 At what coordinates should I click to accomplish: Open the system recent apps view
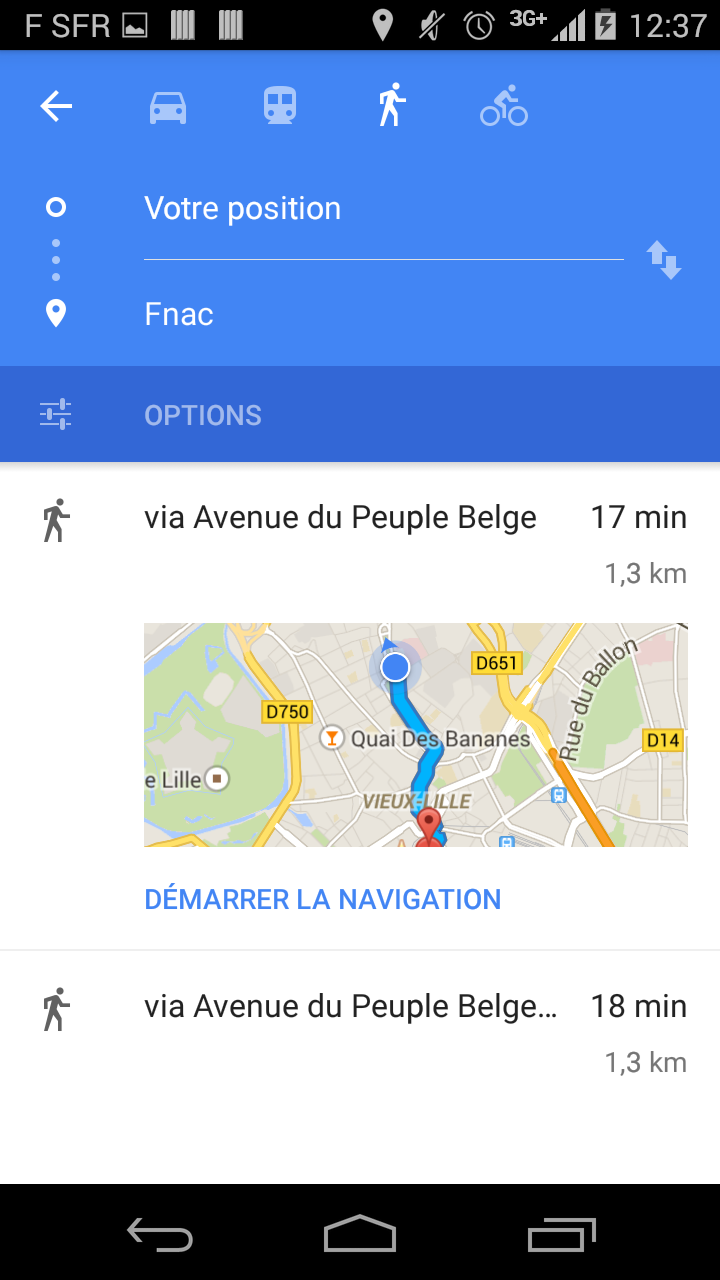[562, 1234]
